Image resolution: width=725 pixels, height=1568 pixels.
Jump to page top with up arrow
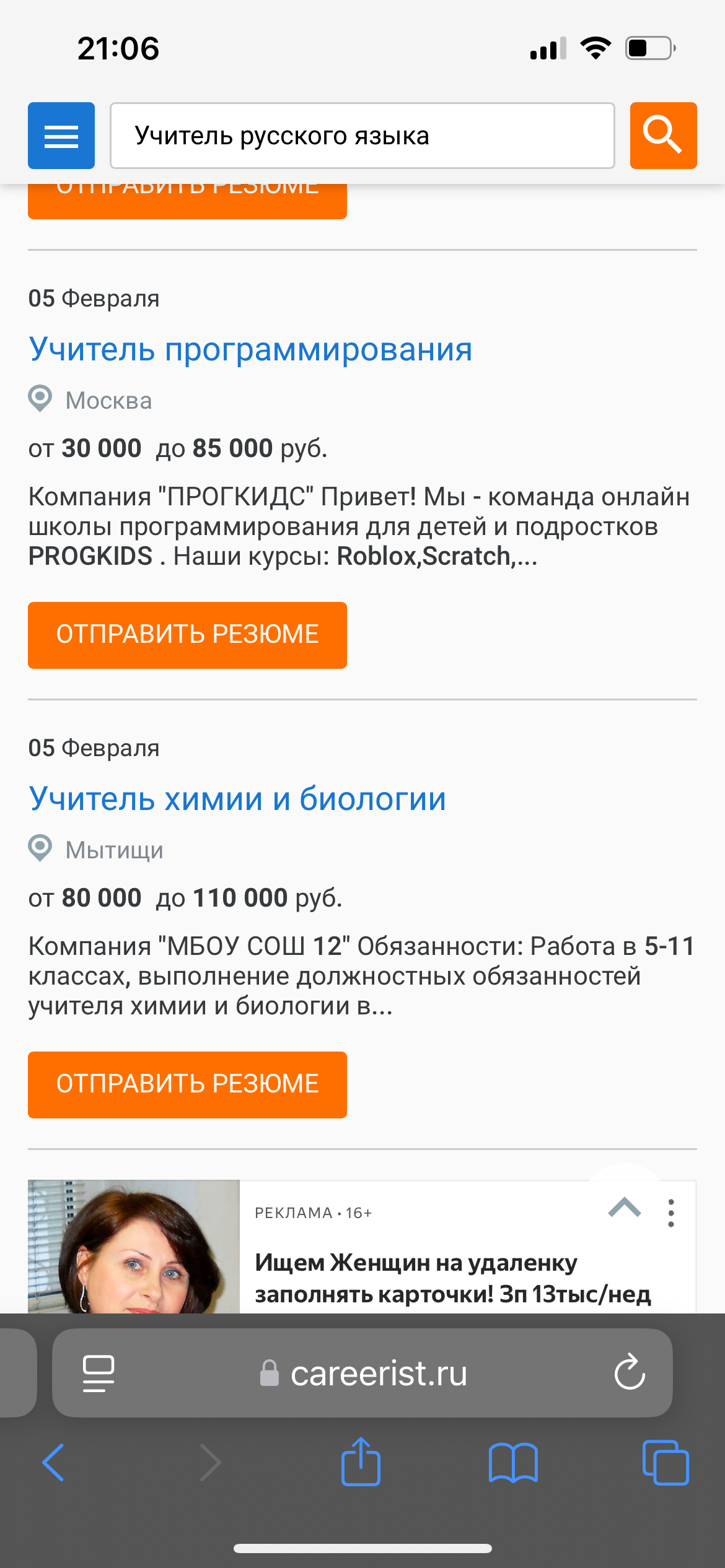click(624, 1207)
